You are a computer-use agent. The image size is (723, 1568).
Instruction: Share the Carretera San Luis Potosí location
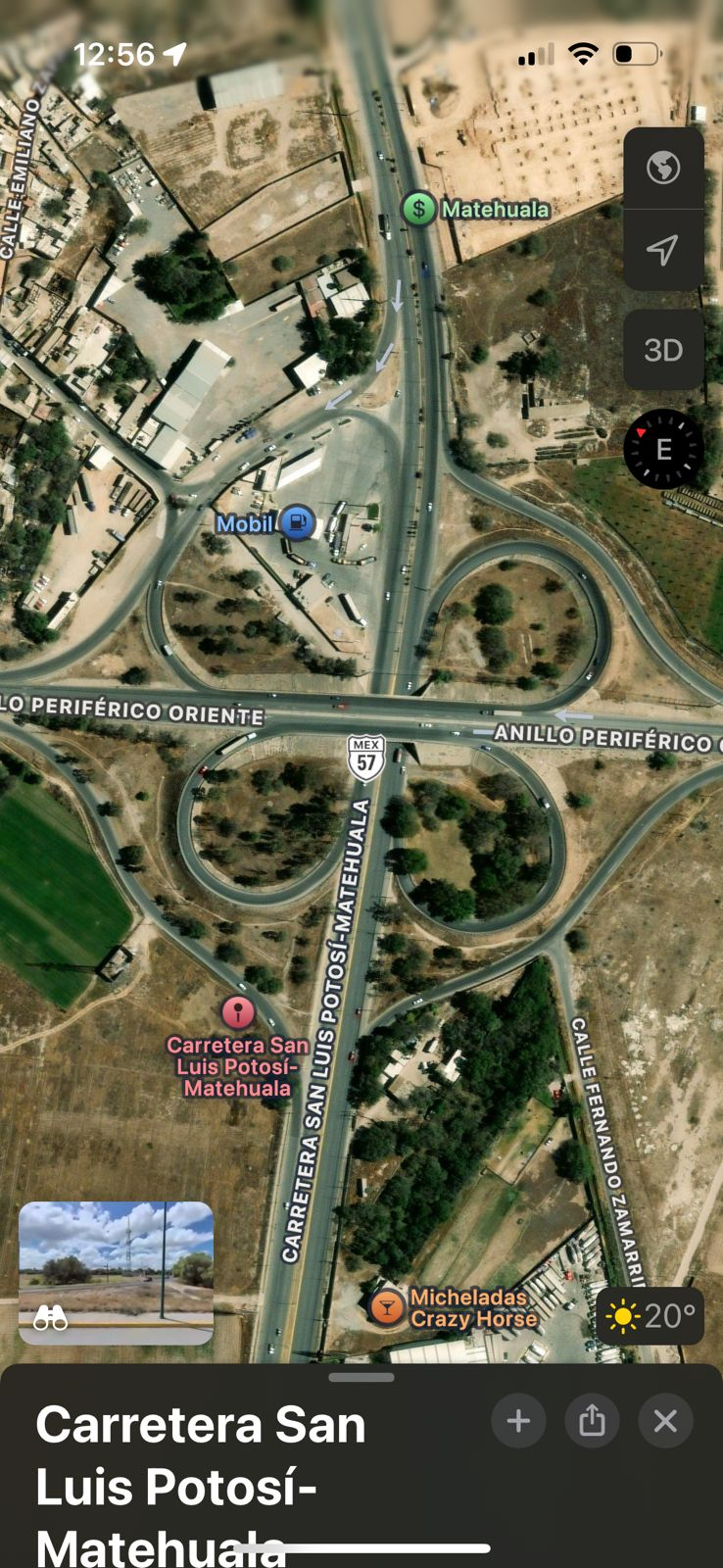tap(592, 1421)
